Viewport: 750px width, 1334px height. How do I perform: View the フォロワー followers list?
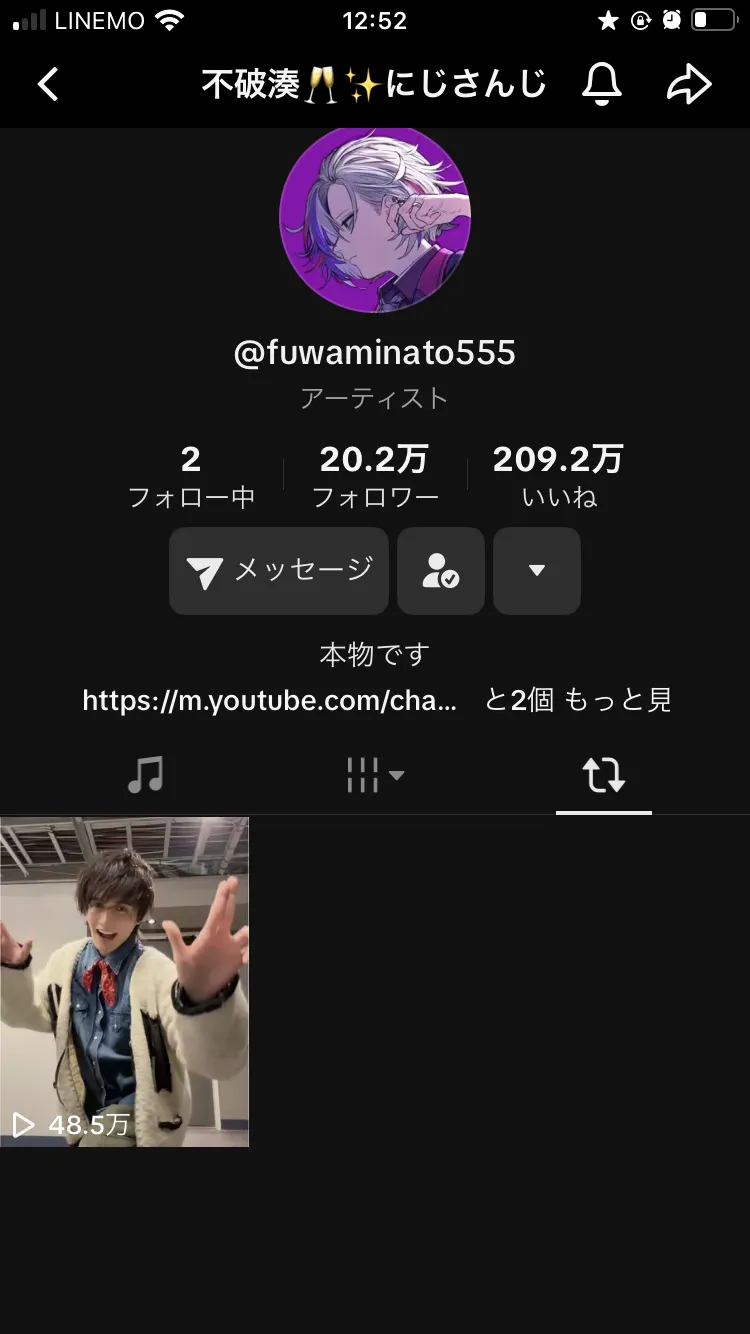(375, 476)
